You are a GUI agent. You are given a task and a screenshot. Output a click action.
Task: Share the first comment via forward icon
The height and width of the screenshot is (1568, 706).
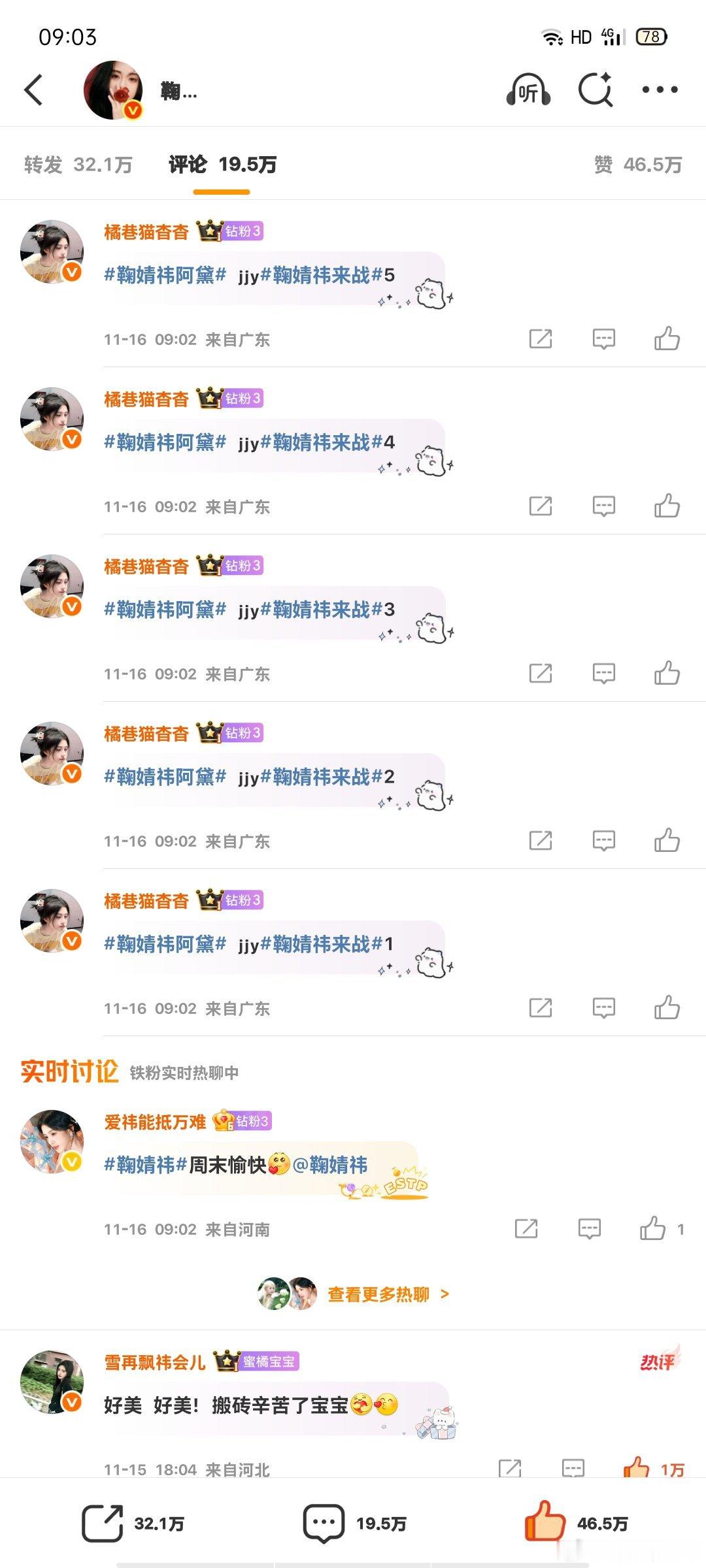(x=541, y=337)
